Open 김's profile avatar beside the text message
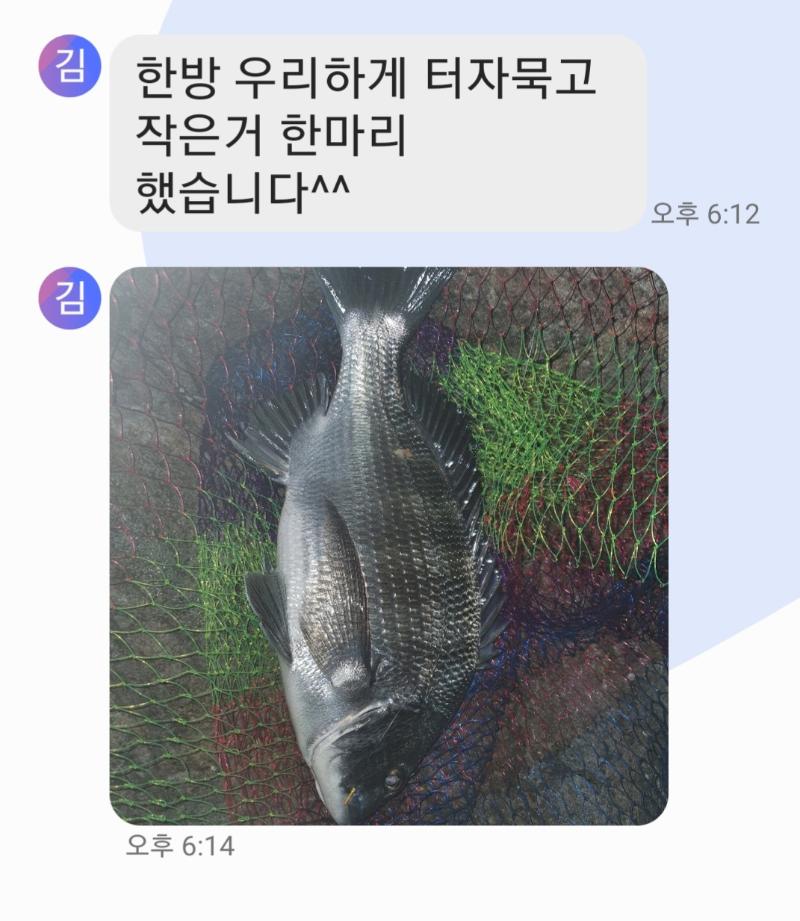Screen dimensions: 800x921 click(x=69, y=66)
